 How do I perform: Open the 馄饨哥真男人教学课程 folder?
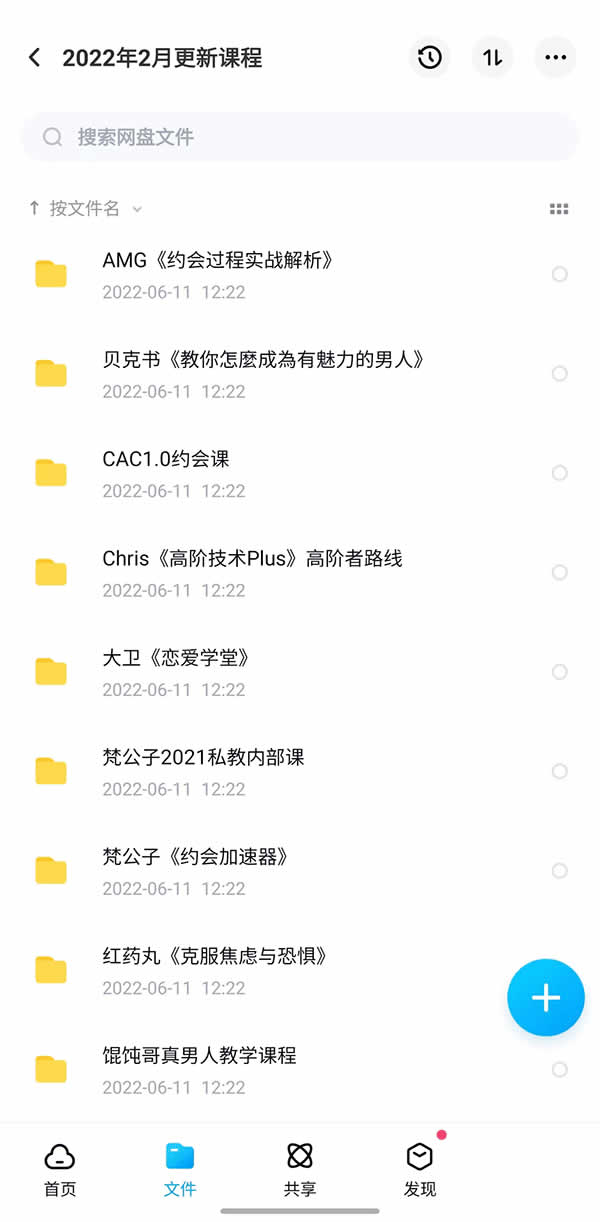coord(300,1069)
